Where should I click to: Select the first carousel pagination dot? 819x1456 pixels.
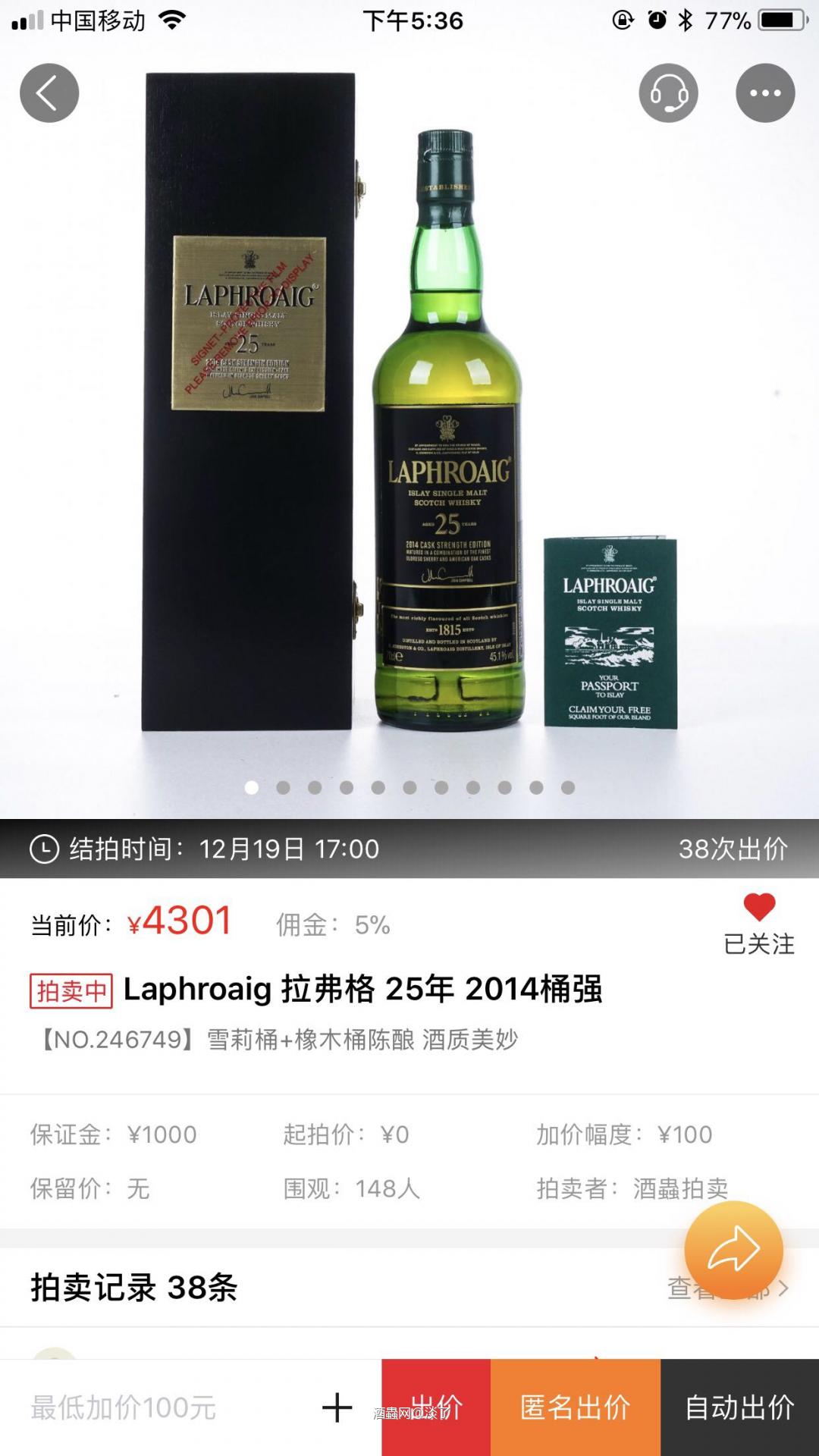point(251,789)
